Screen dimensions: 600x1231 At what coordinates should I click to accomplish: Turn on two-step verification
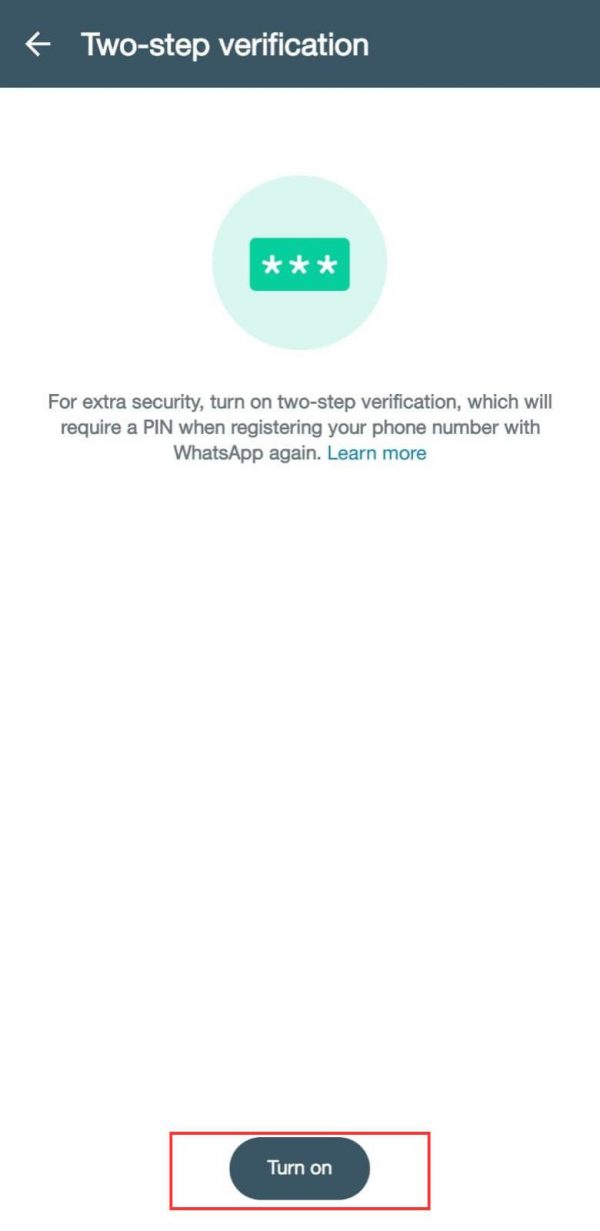[x=299, y=1167]
